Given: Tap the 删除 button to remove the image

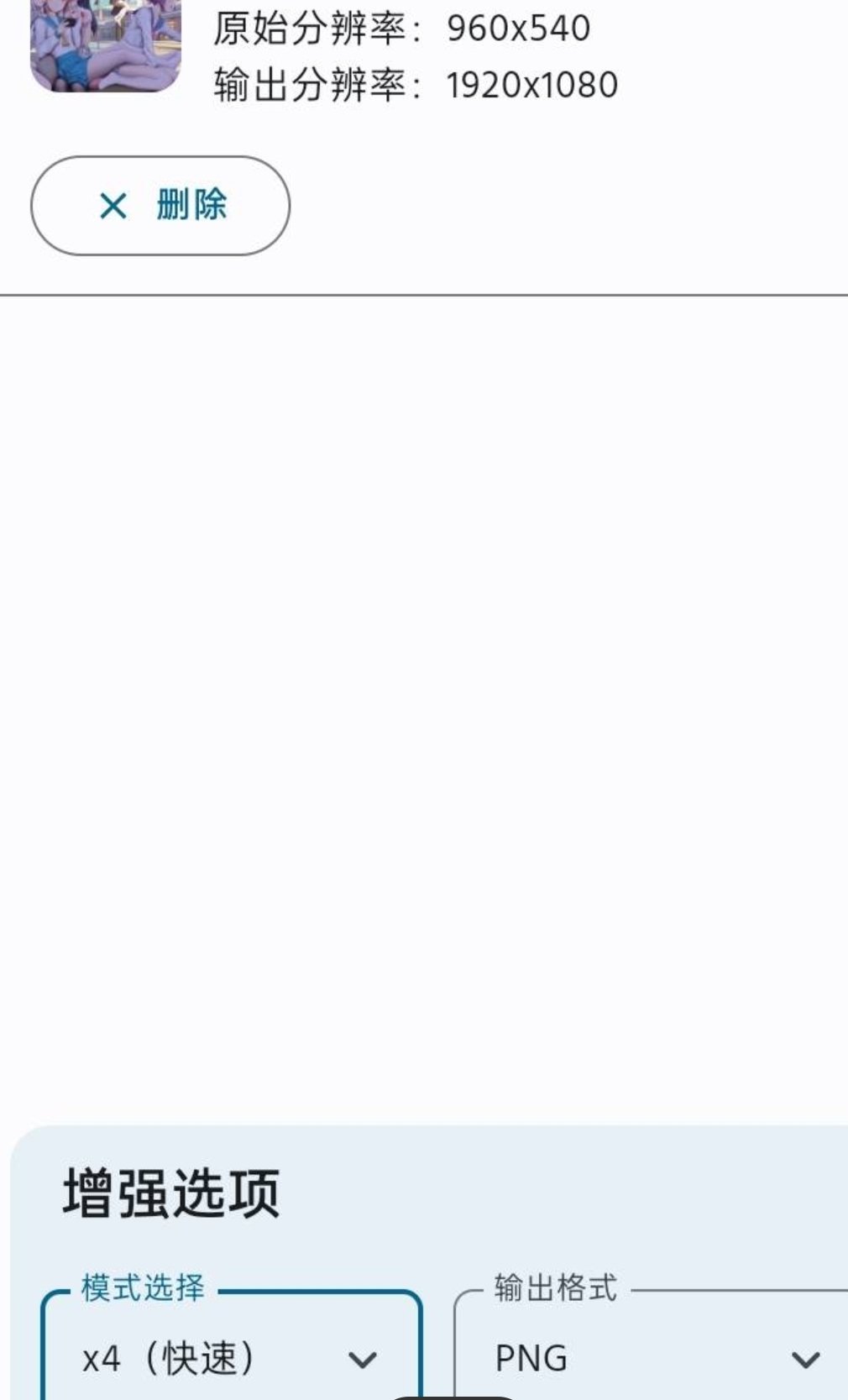Looking at the screenshot, I should [160, 206].
